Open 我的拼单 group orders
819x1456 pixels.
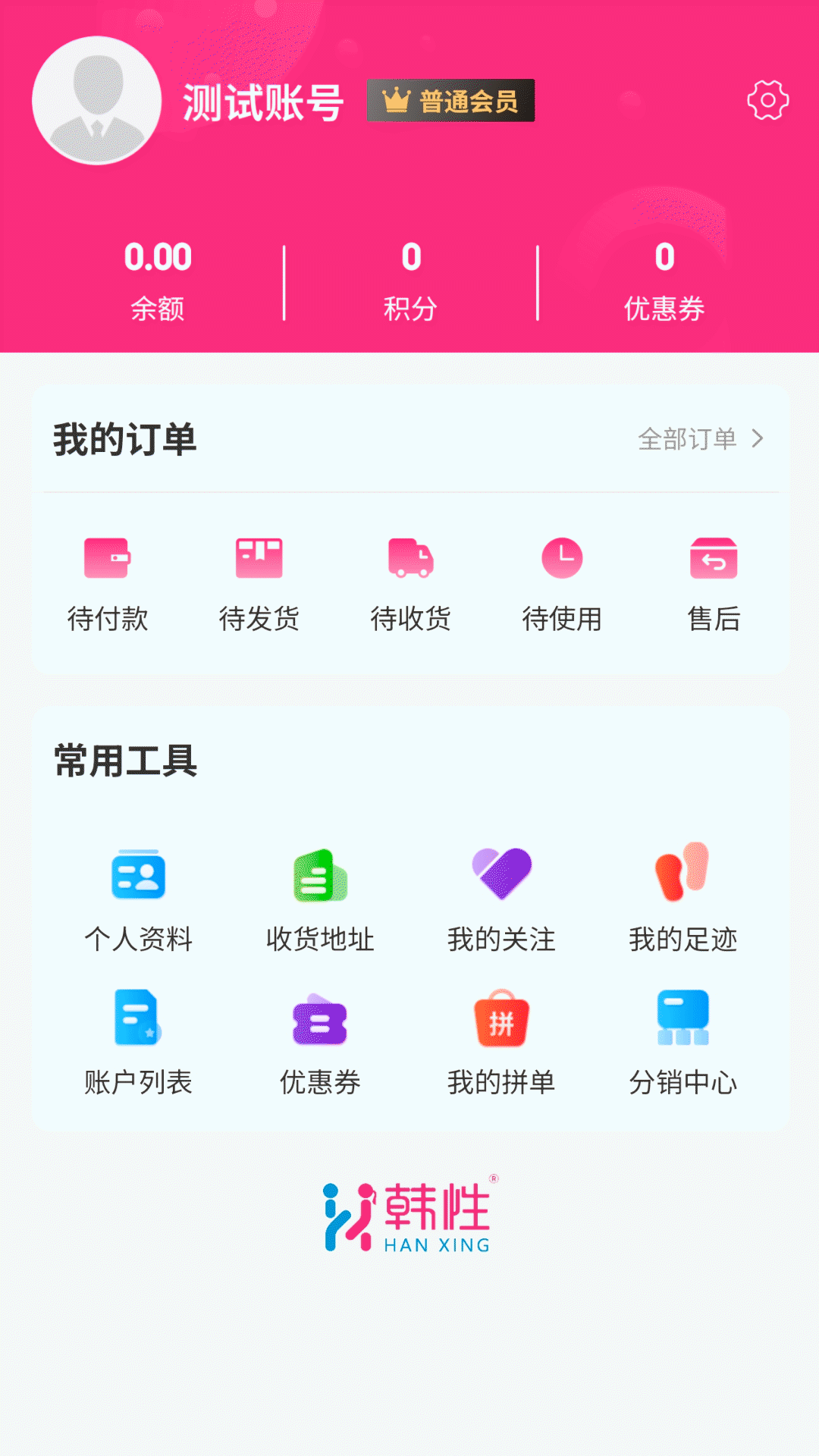coord(501,1042)
